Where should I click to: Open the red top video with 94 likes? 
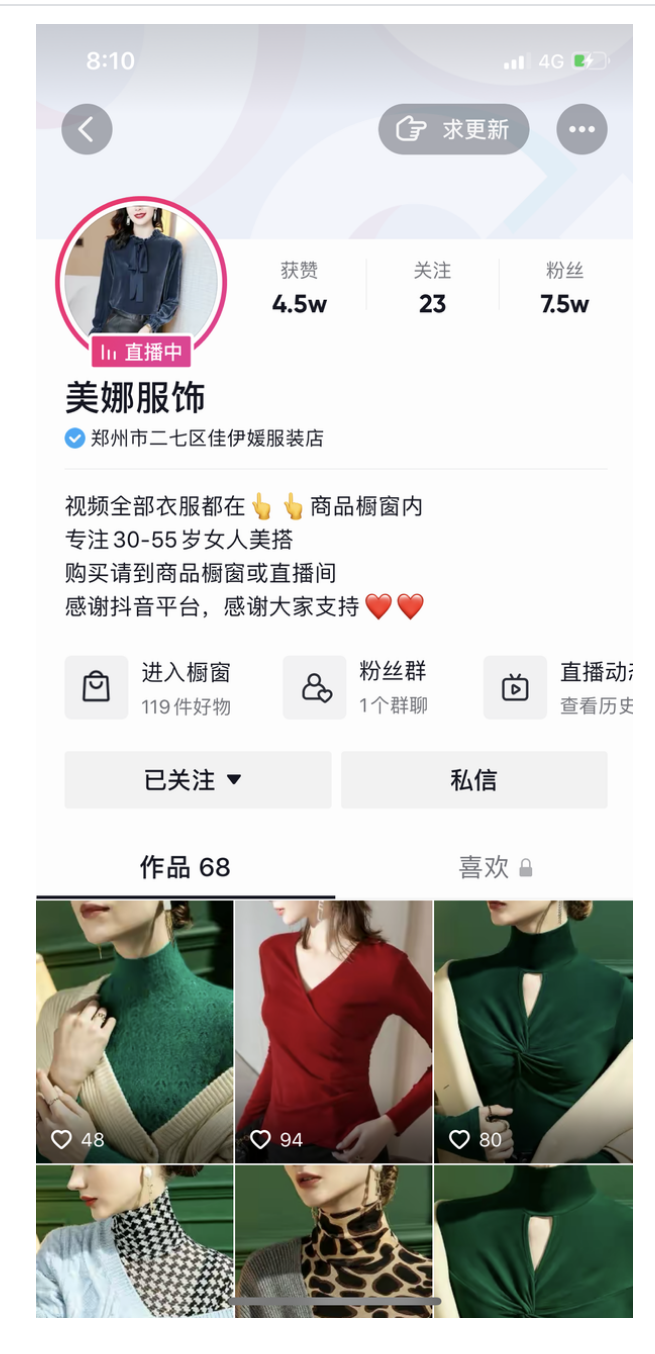click(x=334, y=1030)
